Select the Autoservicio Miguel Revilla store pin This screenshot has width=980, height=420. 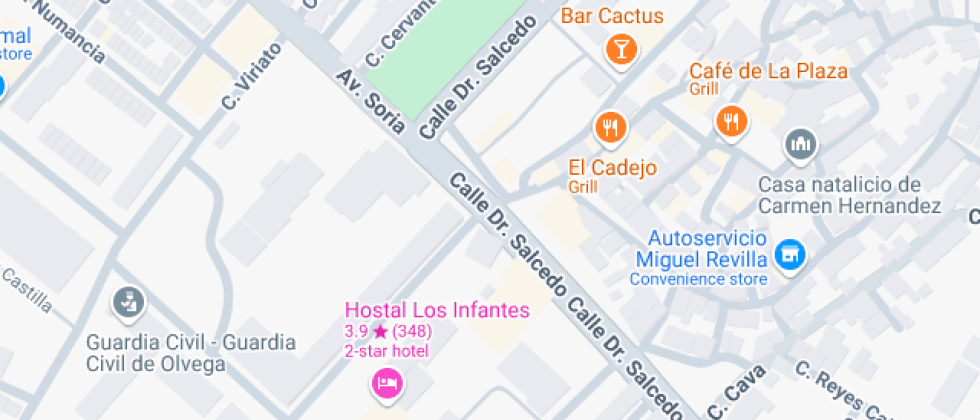[791, 255]
